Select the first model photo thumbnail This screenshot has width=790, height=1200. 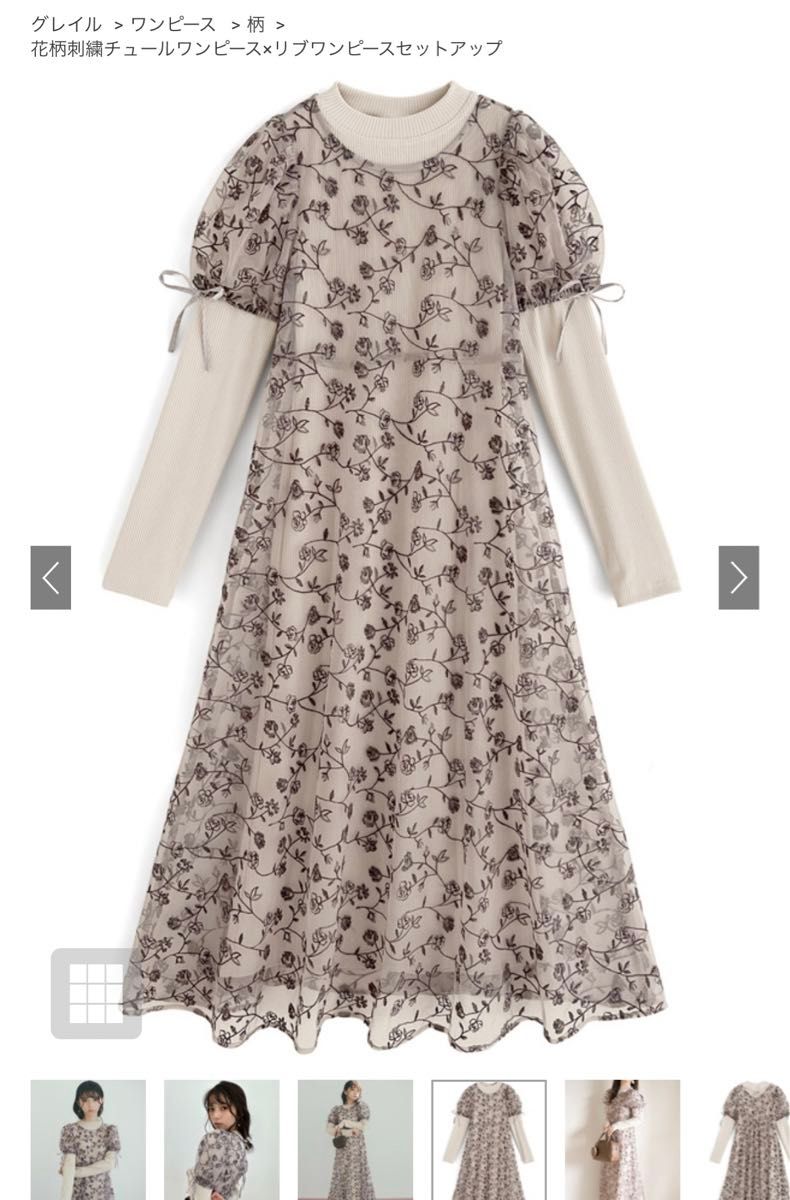tap(88, 1139)
